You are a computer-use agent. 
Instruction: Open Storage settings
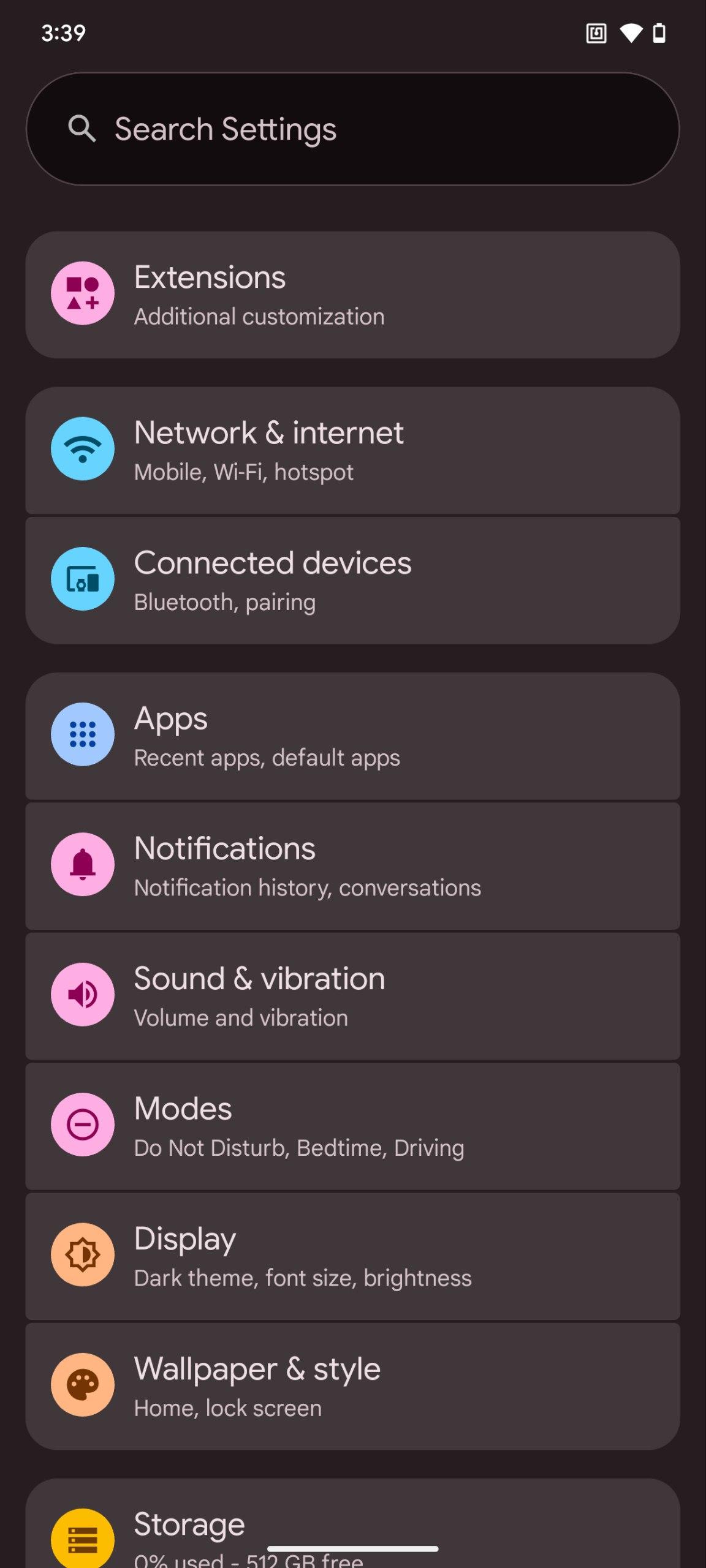(352, 1528)
